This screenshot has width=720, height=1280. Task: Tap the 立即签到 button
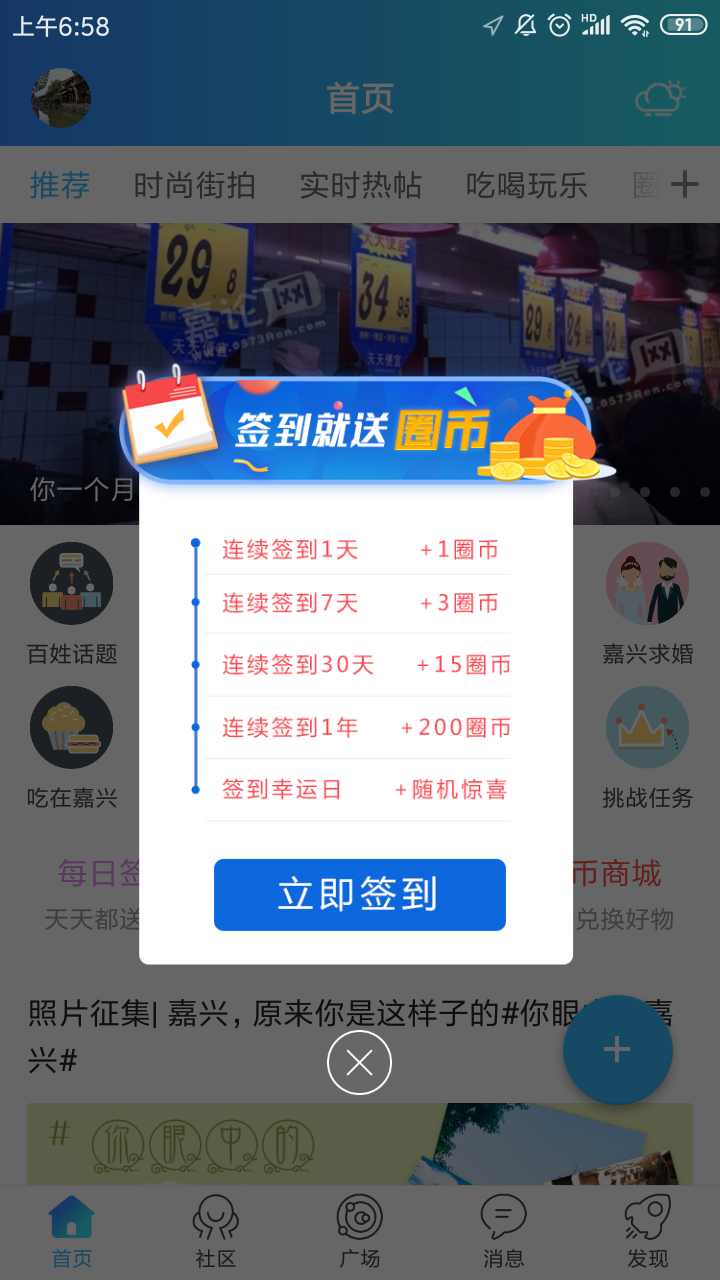(x=359, y=894)
